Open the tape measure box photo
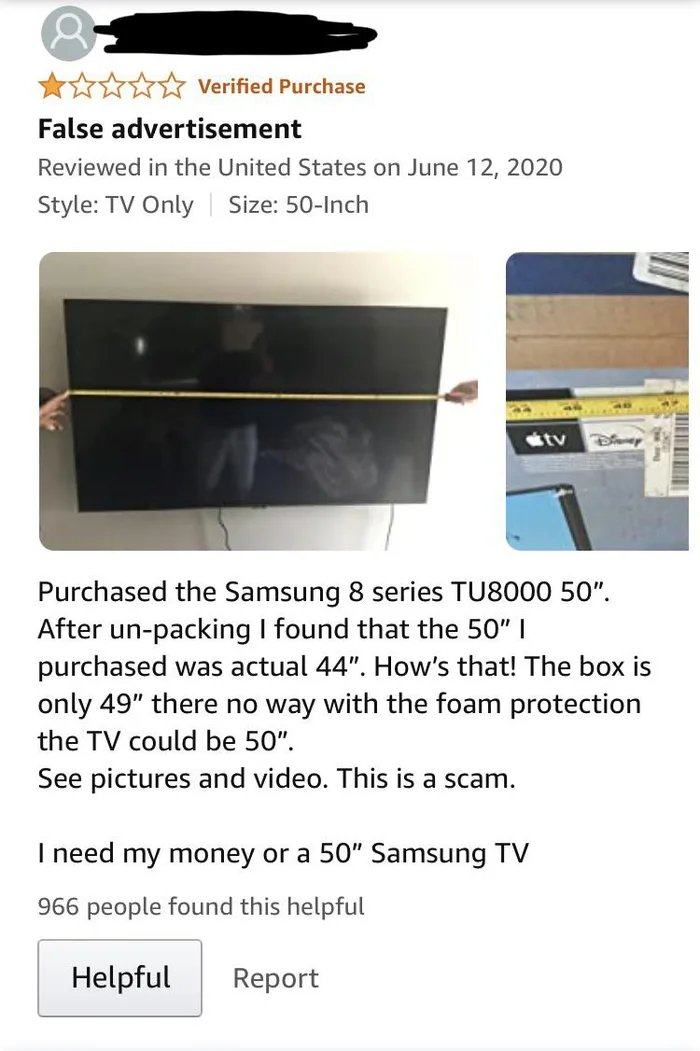Image resolution: width=700 pixels, height=1051 pixels. (597, 401)
